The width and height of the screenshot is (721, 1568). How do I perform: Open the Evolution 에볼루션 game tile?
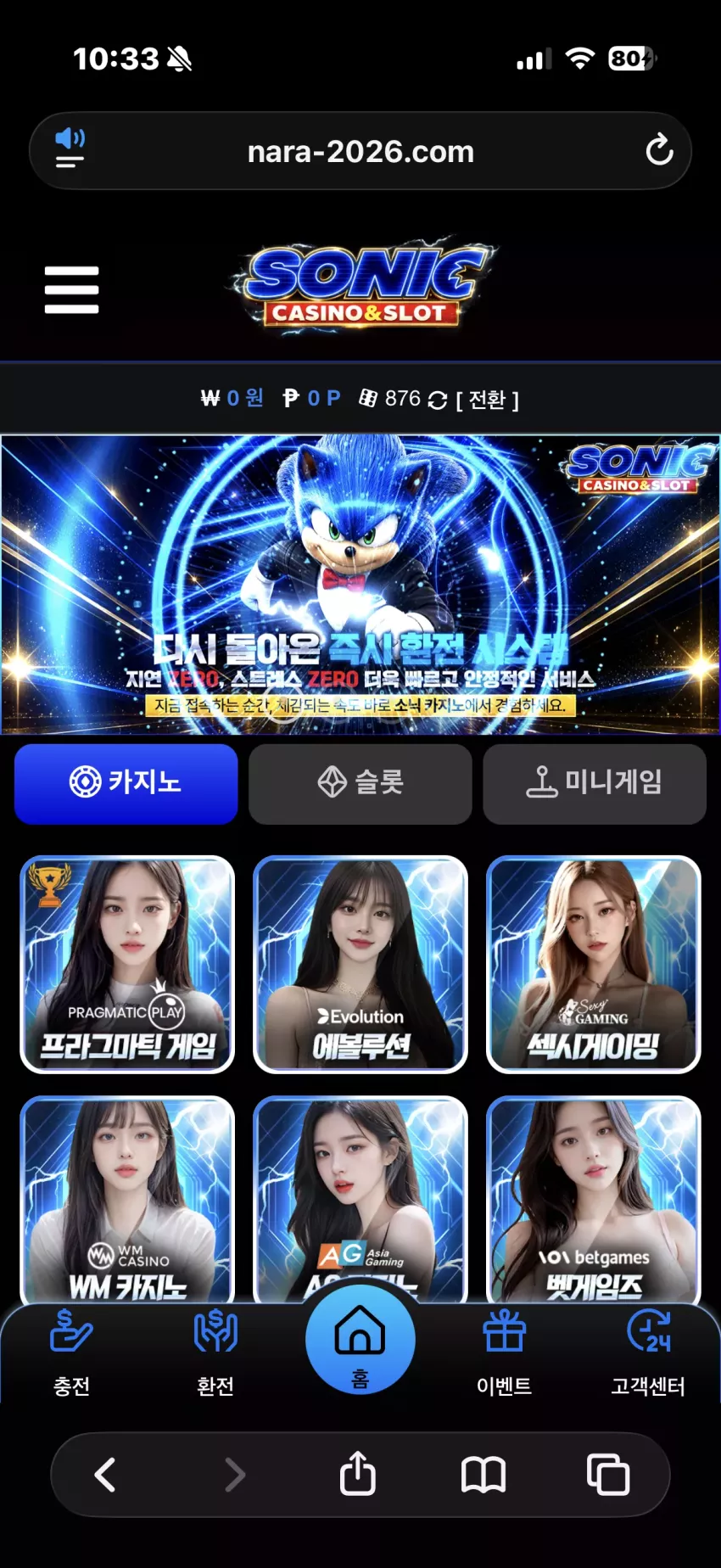click(x=360, y=965)
